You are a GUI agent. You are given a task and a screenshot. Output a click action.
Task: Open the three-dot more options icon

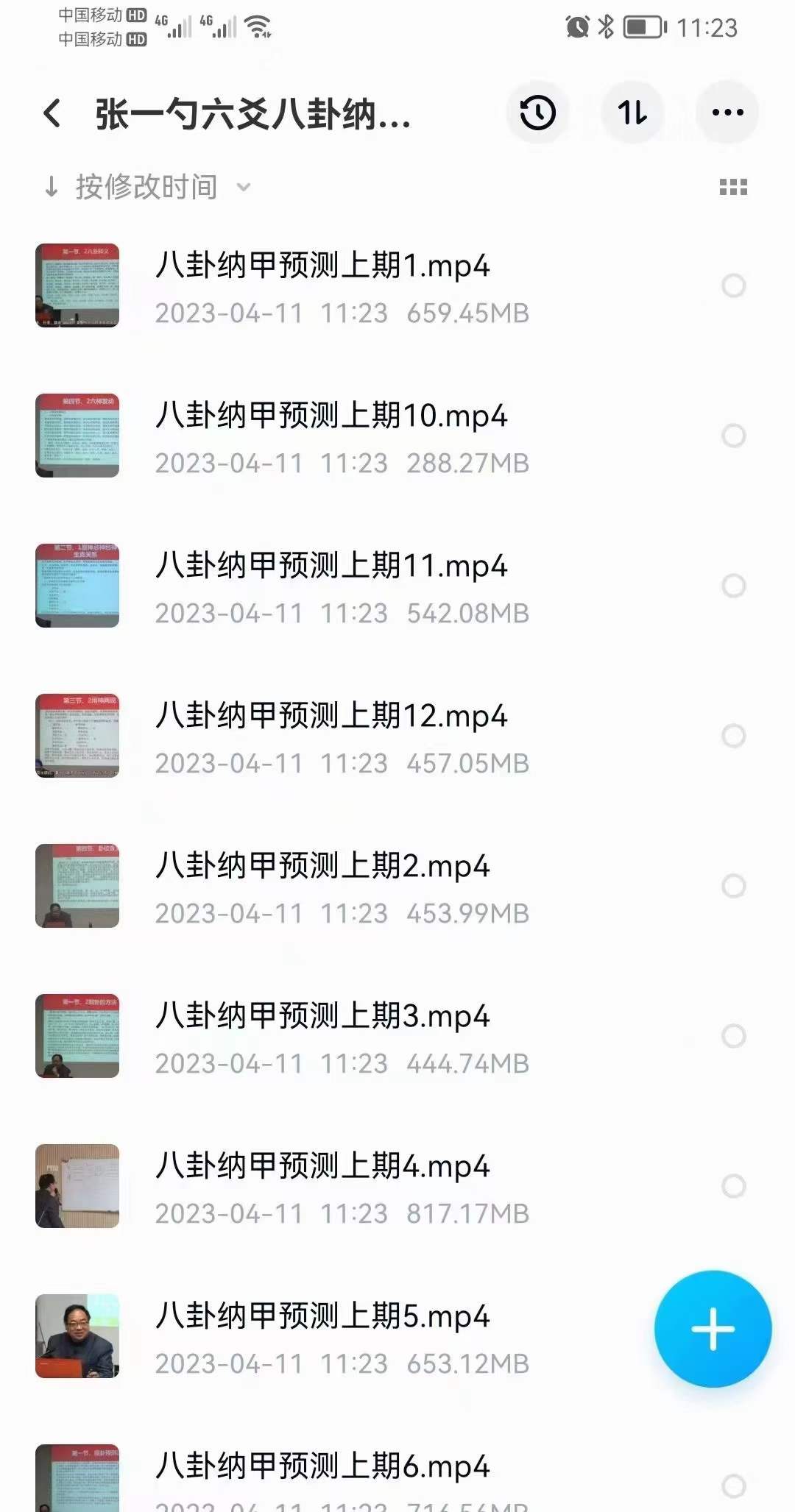point(727,113)
